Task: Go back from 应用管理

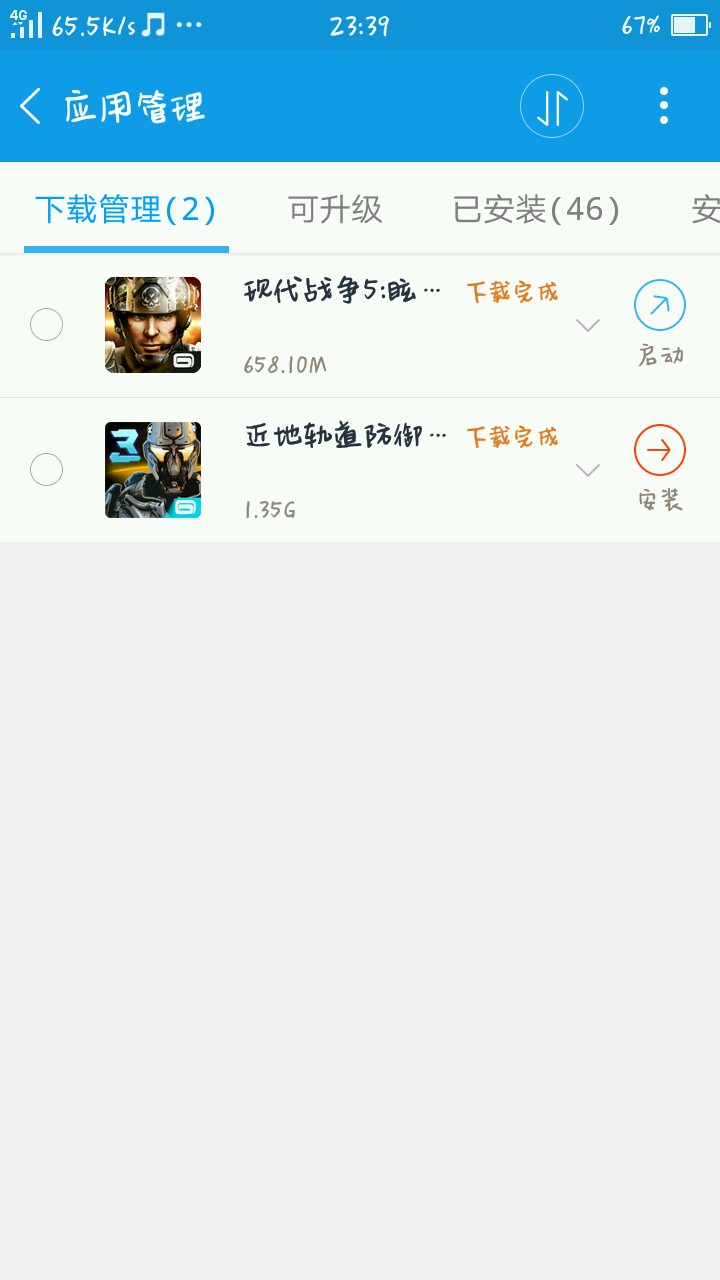Action: (31, 106)
